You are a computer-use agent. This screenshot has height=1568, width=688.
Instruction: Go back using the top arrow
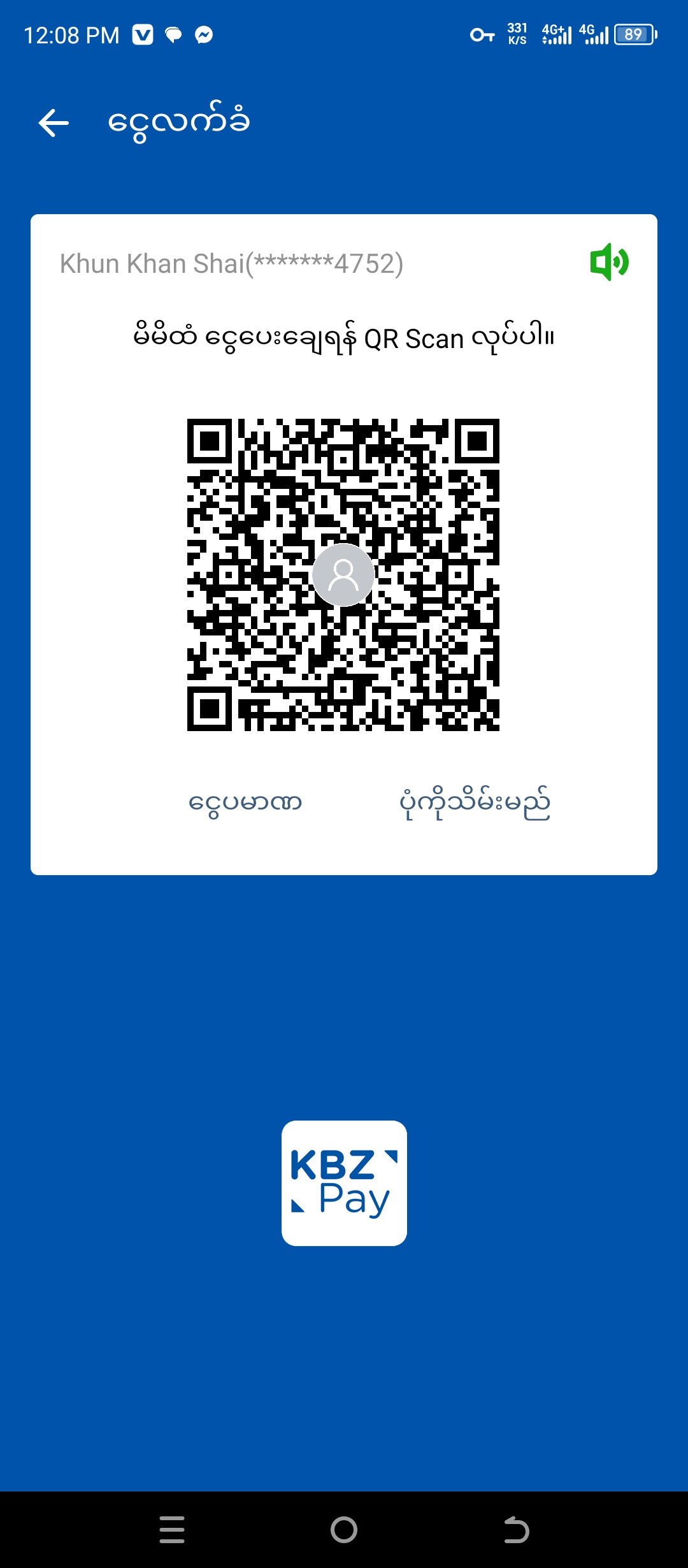[x=54, y=122]
